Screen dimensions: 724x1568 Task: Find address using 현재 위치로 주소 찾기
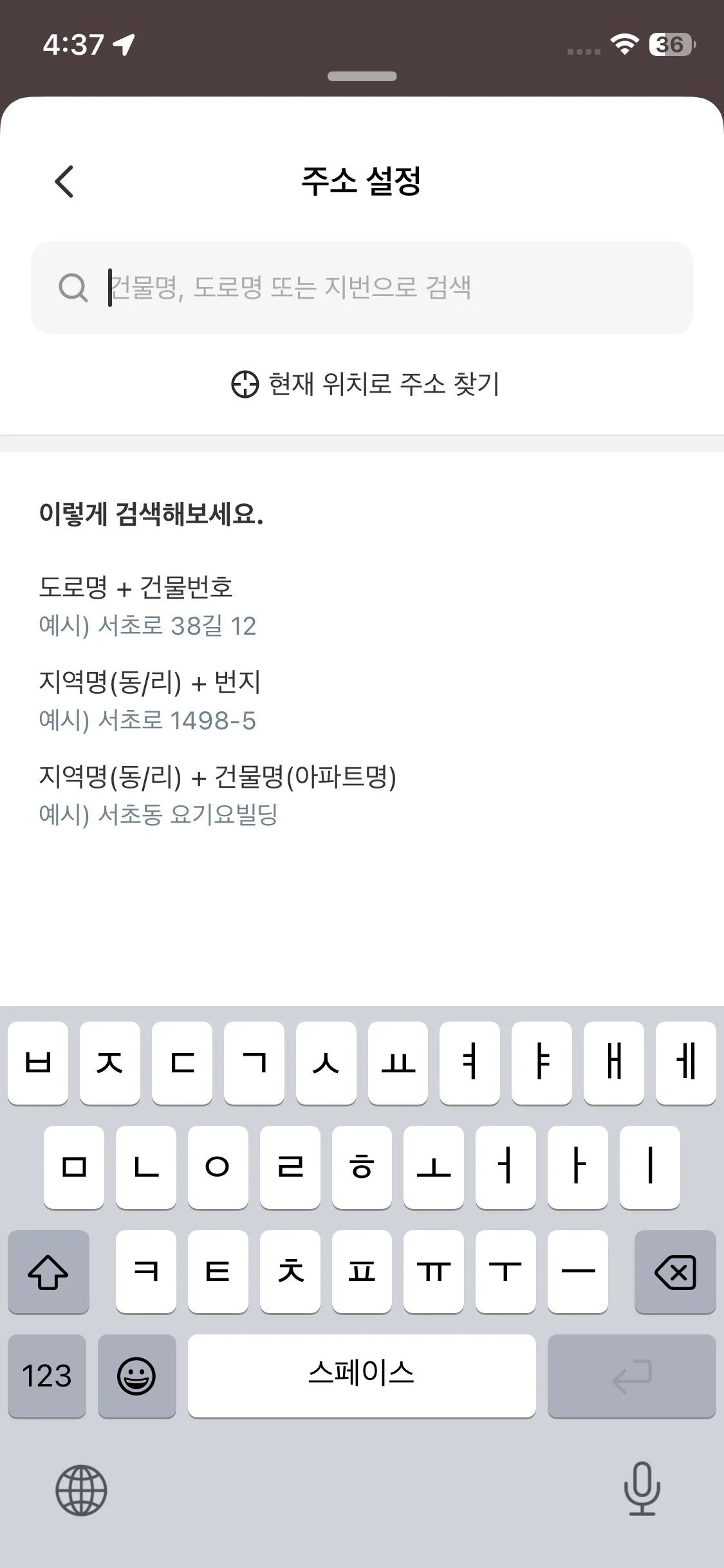point(365,384)
